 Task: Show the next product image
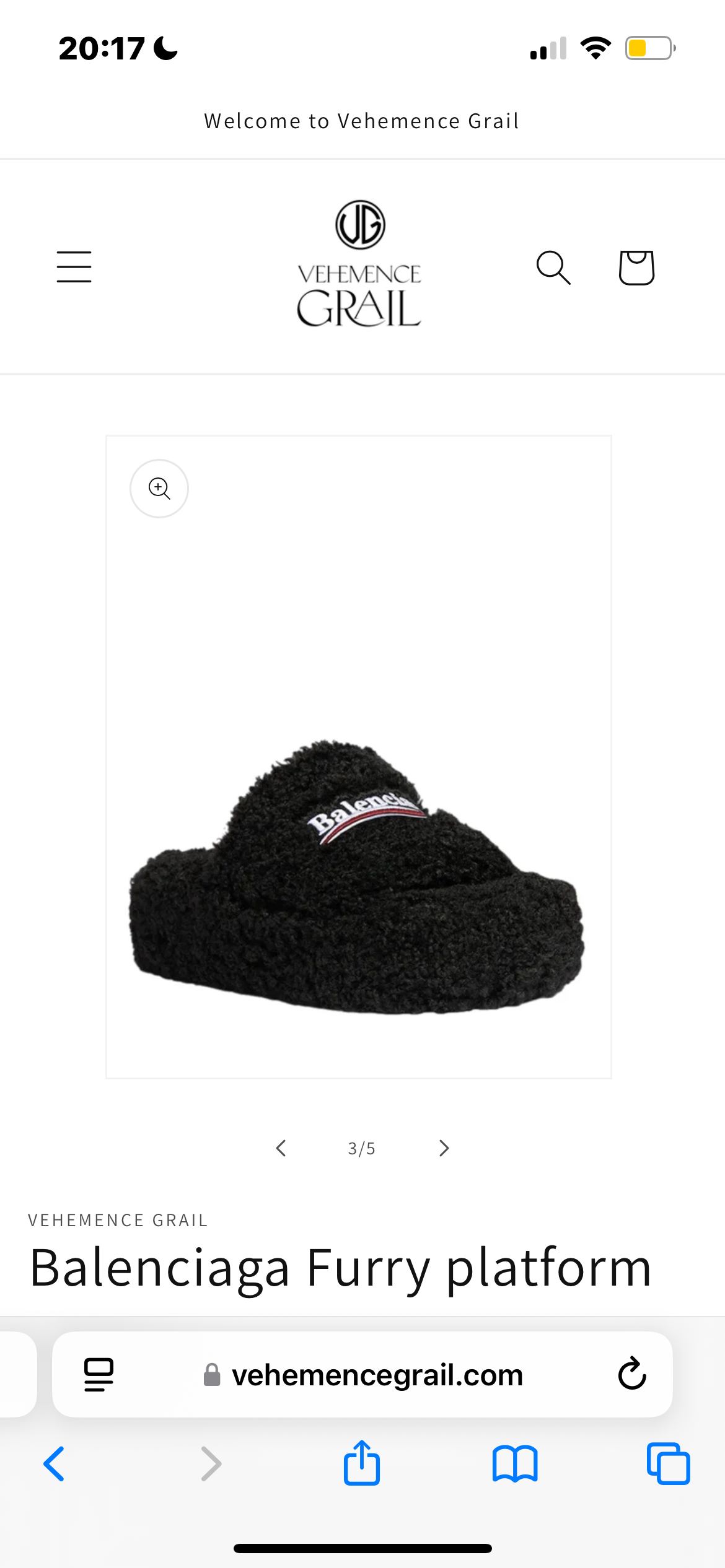point(444,1148)
